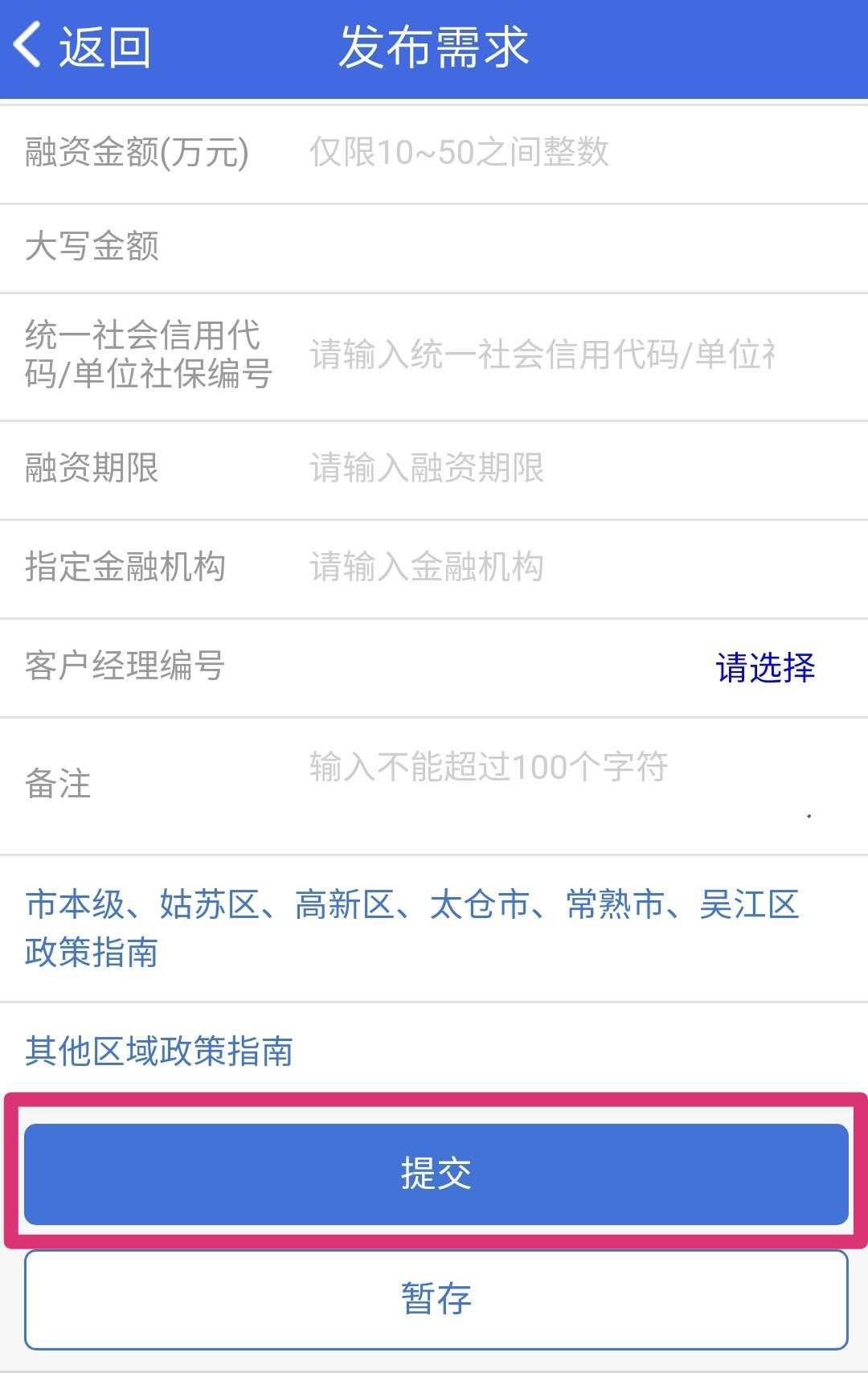Go back using the 返回 button
This screenshot has width=868, height=1373.
(83, 47)
